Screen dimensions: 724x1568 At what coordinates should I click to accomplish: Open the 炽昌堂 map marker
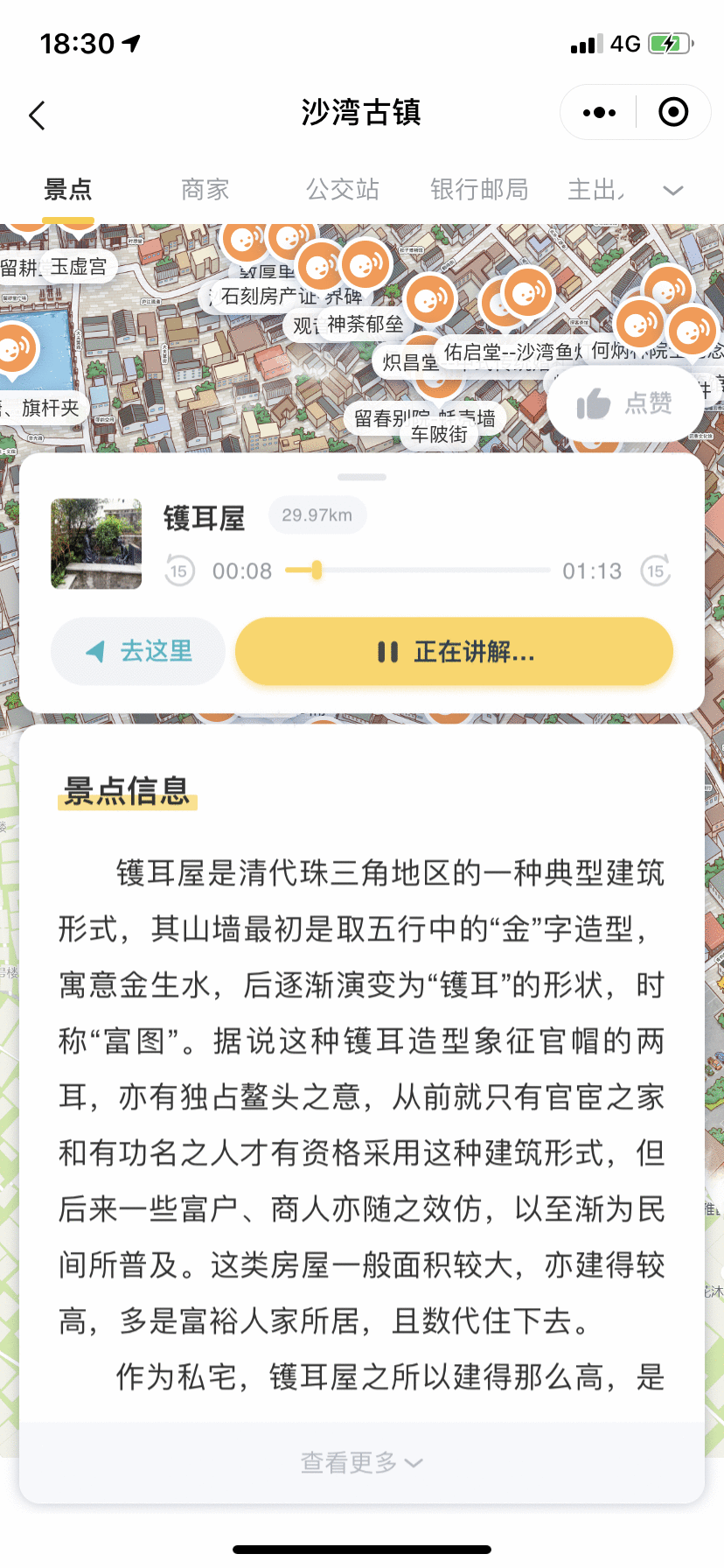coord(410,361)
